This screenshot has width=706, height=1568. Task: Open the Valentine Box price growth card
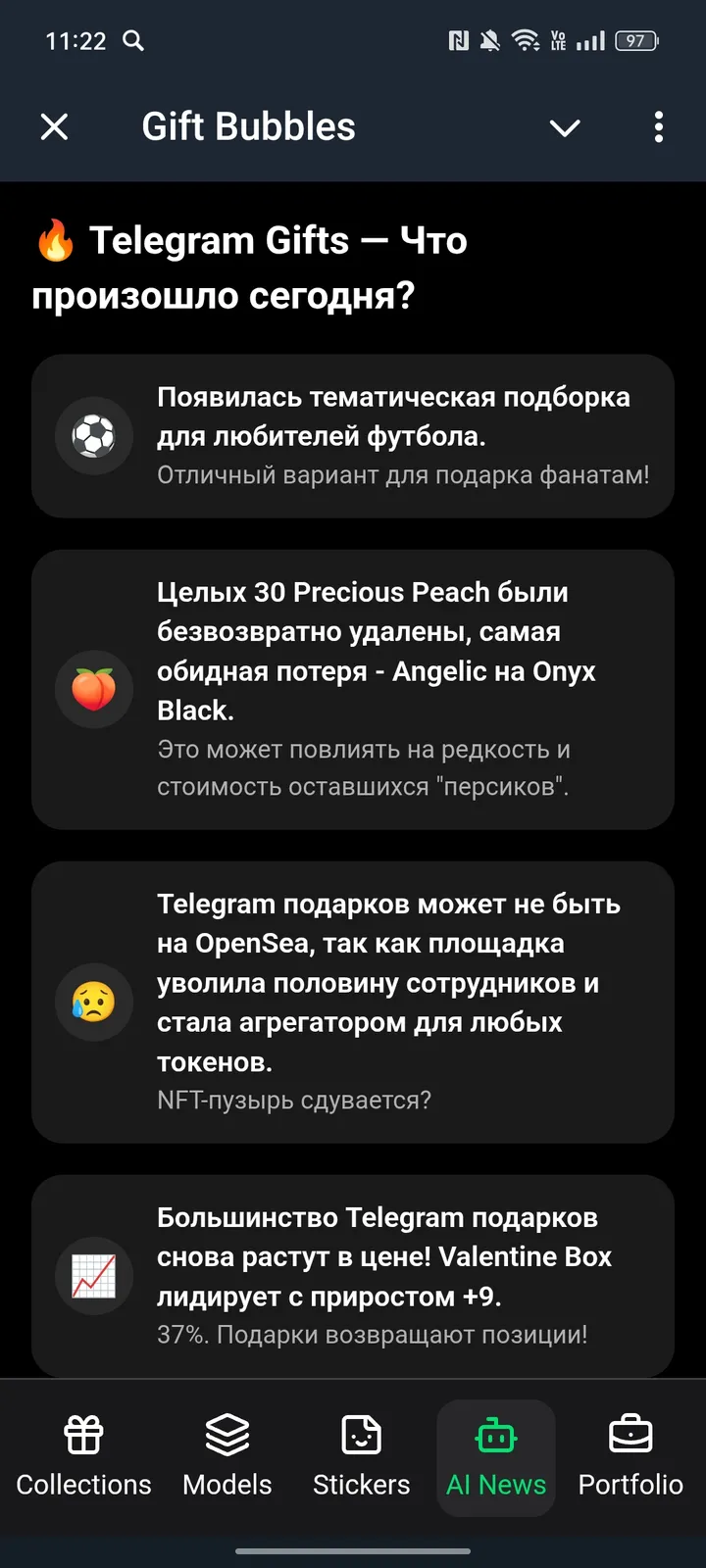(392, 1275)
